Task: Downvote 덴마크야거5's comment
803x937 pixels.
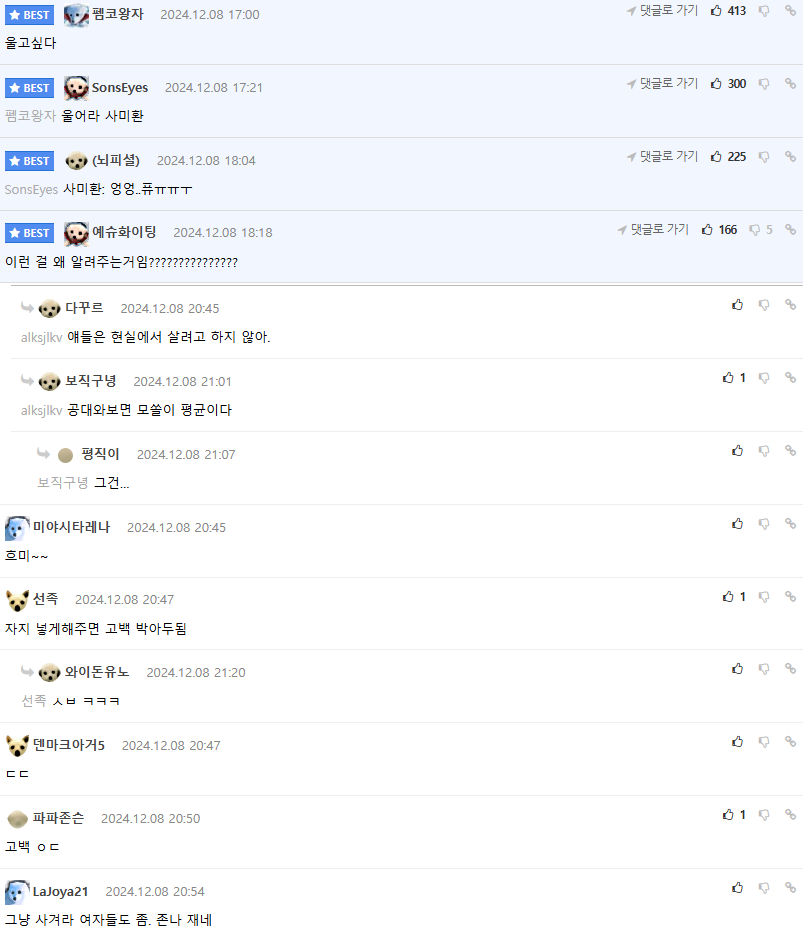Action: (x=764, y=743)
